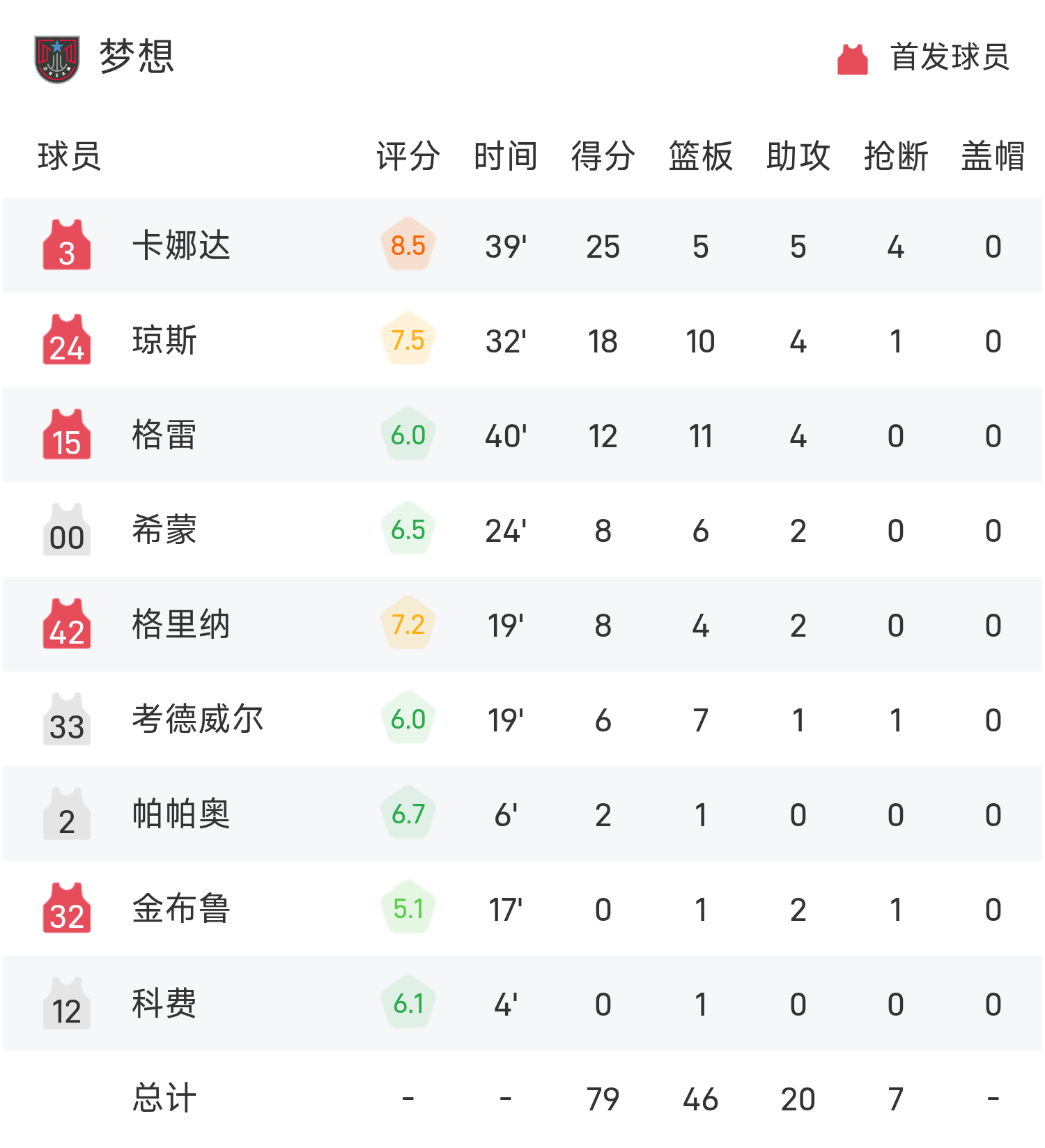Sort by the 助攻 column header
The image size is (1045, 1148).
pos(797,156)
